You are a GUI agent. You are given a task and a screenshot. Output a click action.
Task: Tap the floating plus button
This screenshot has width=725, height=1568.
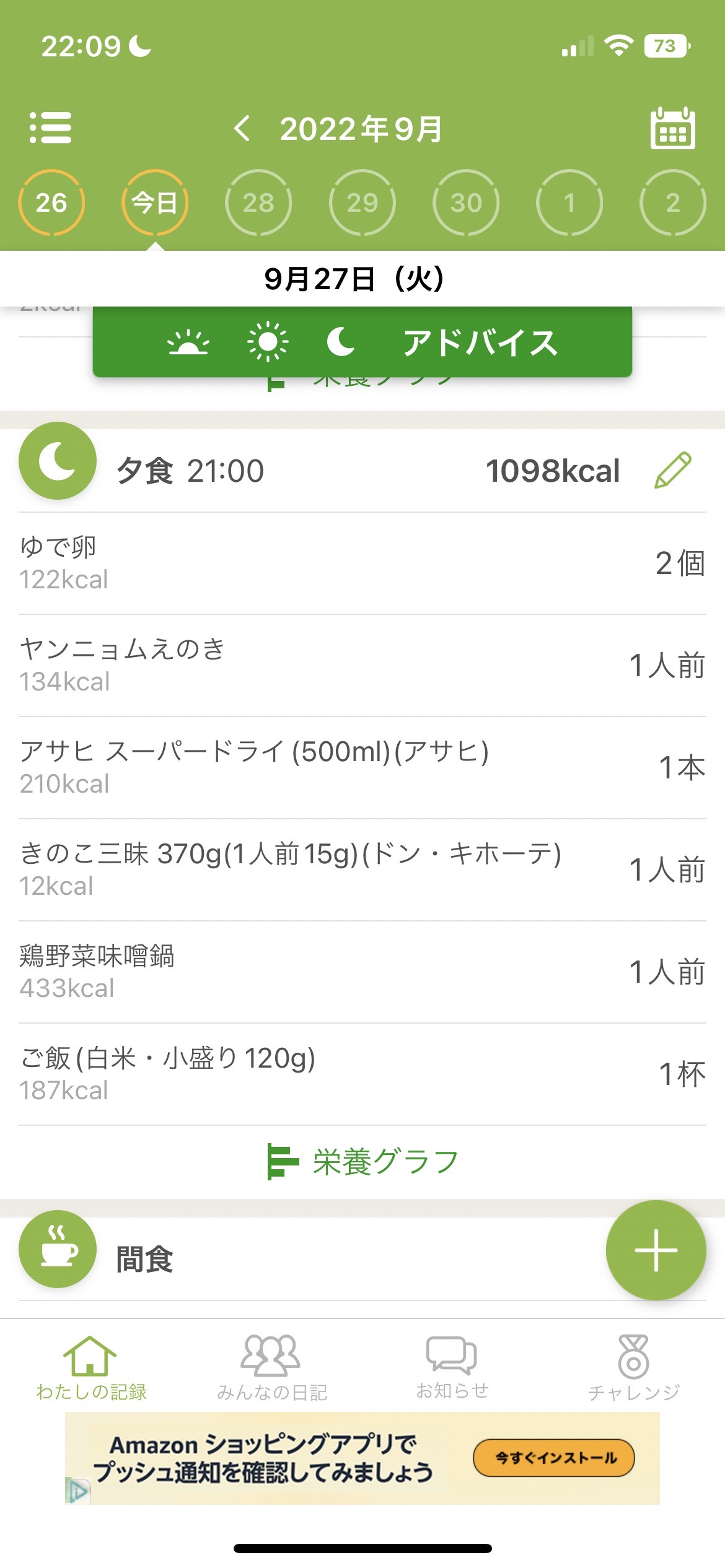[x=656, y=1250]
